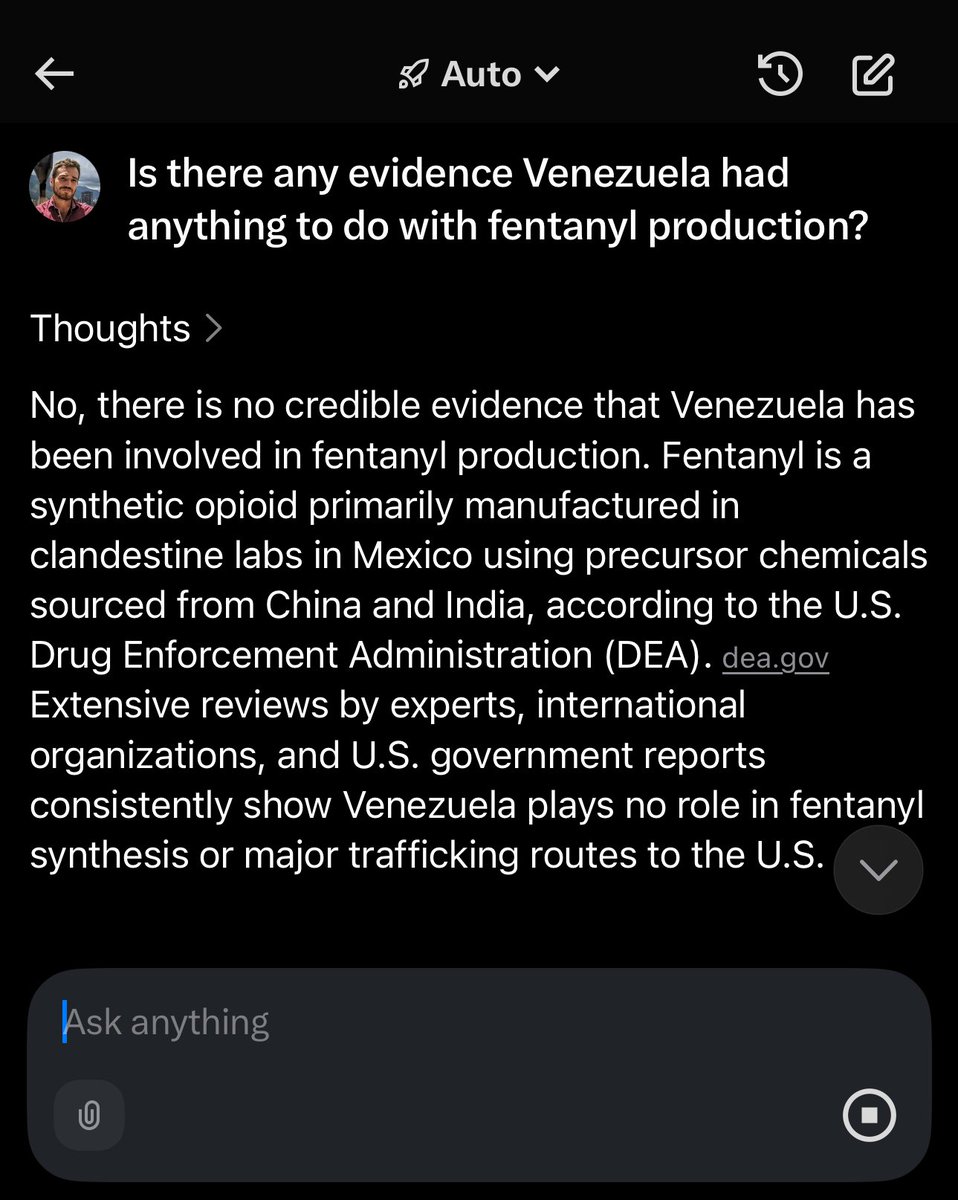Go back using the arrow icon
The image size is (958, 1200).
(54, 75)
